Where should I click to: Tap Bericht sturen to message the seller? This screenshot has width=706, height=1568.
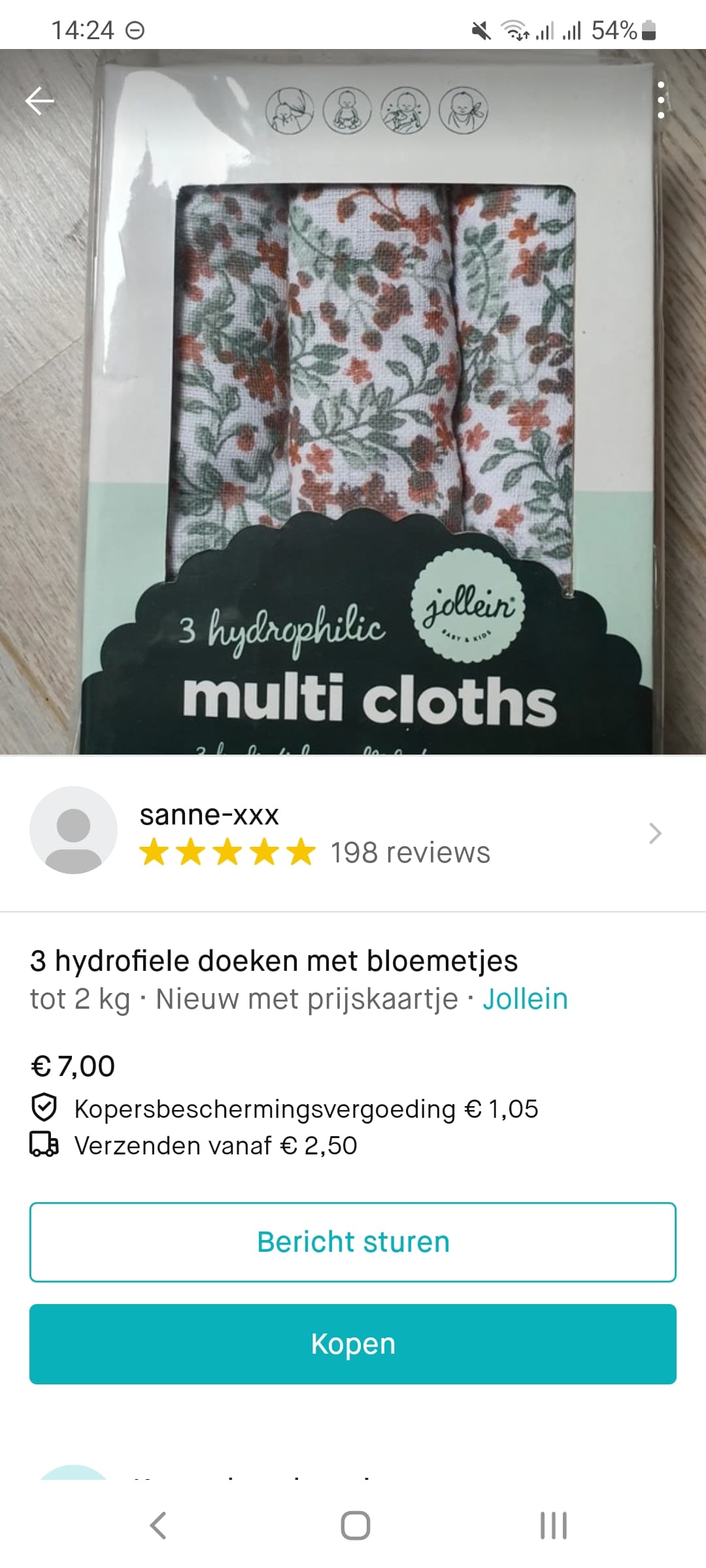pos(353,1242)
